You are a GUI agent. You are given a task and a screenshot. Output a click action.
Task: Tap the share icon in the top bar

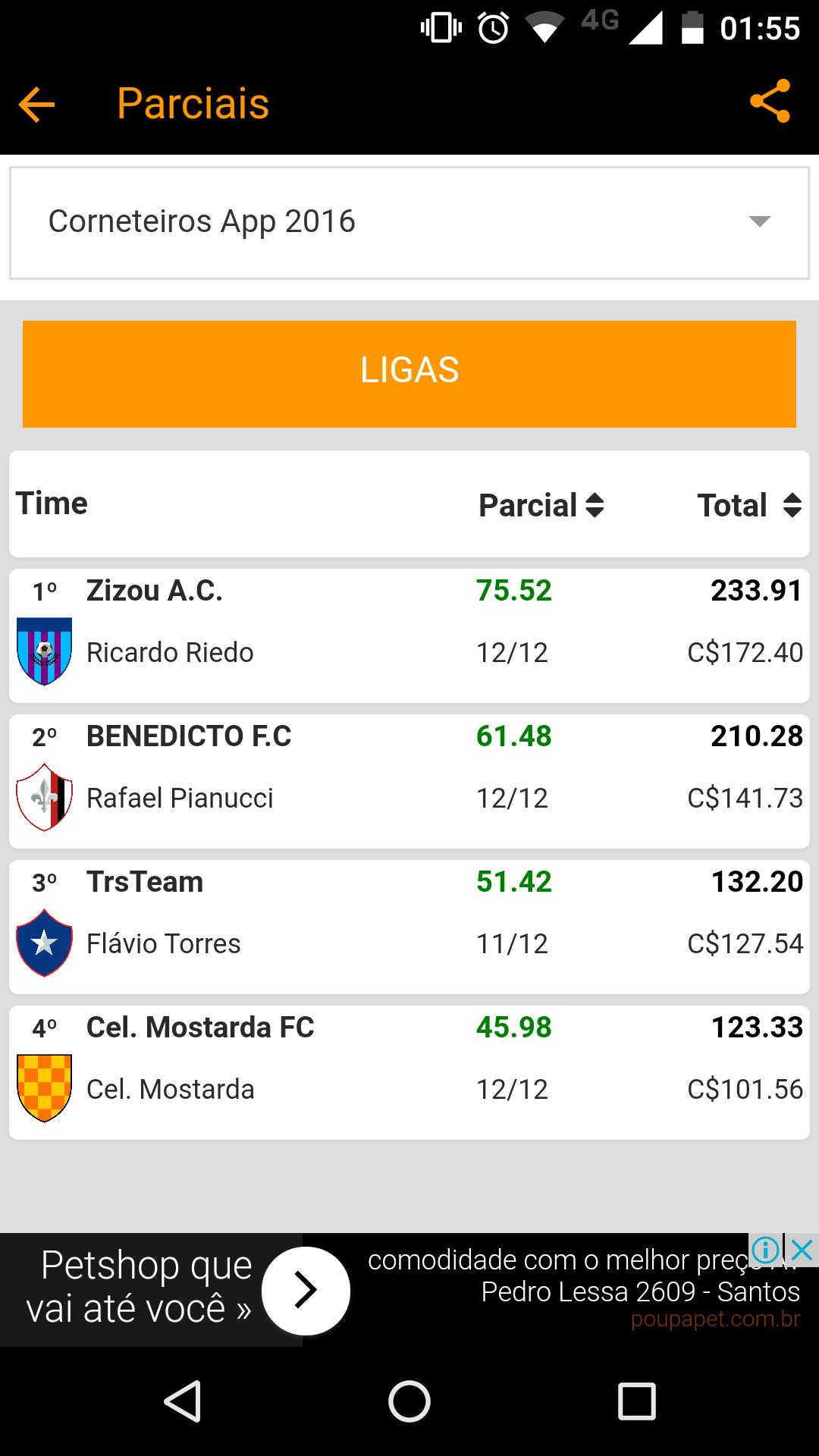(x=770, y=102)
